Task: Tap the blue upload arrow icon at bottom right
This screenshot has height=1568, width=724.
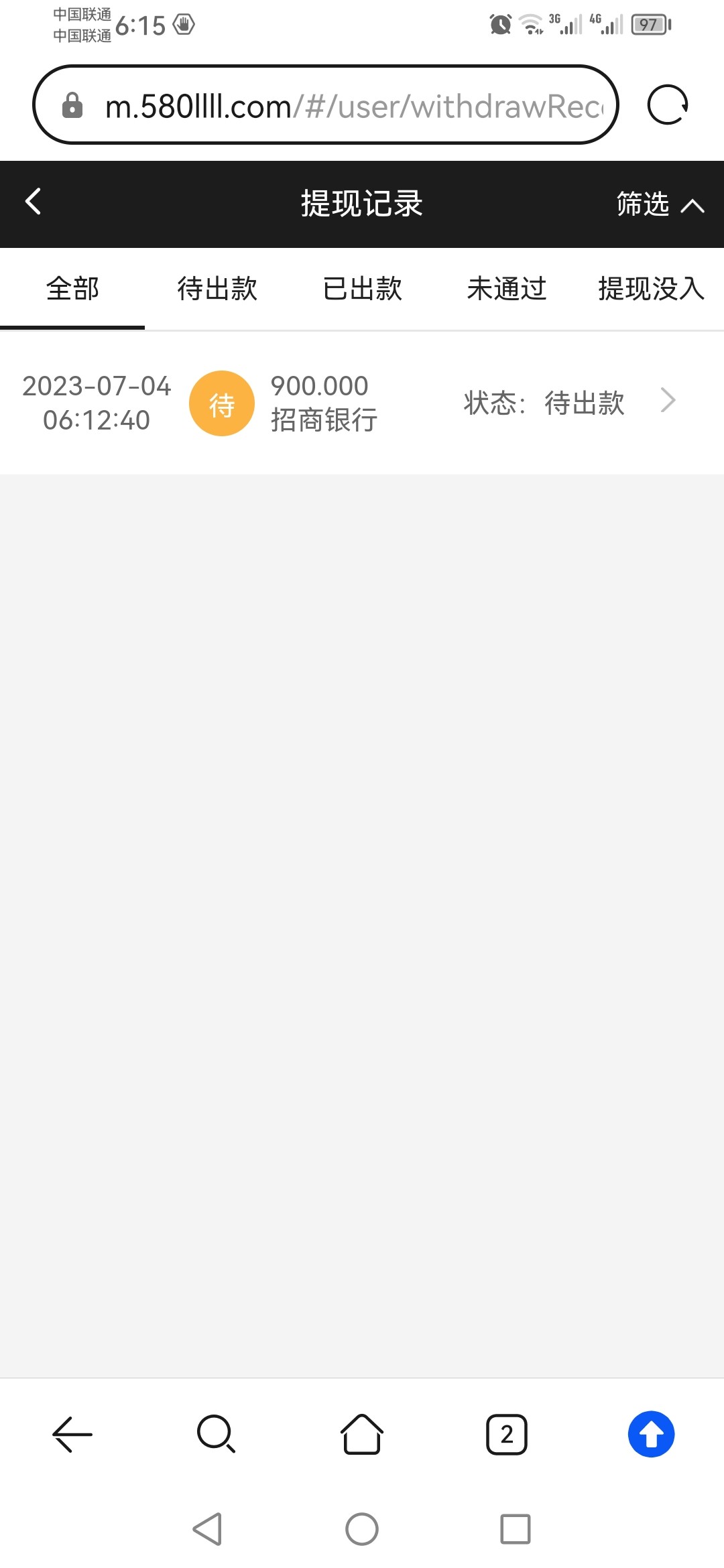Action: point(650,1434)
